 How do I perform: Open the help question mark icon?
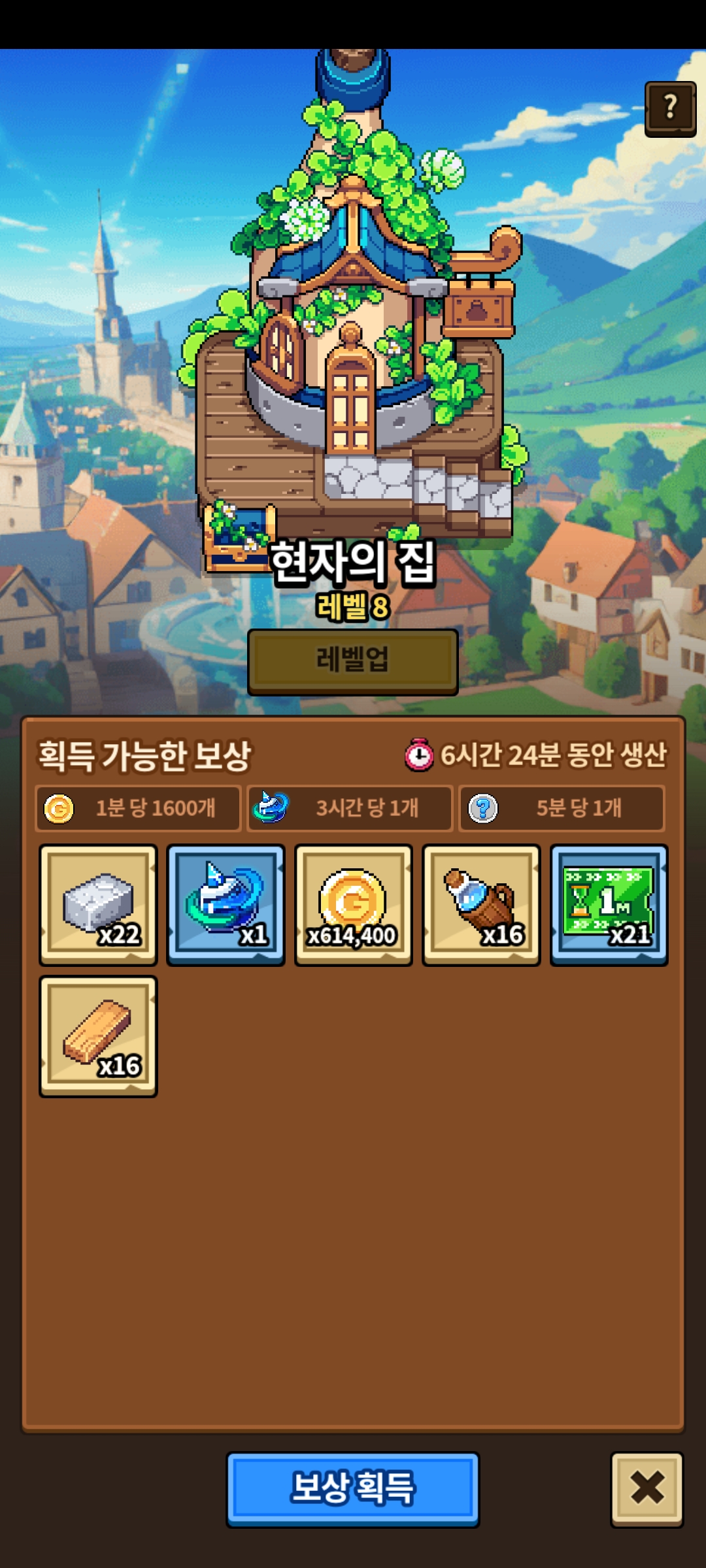point(670,108)
